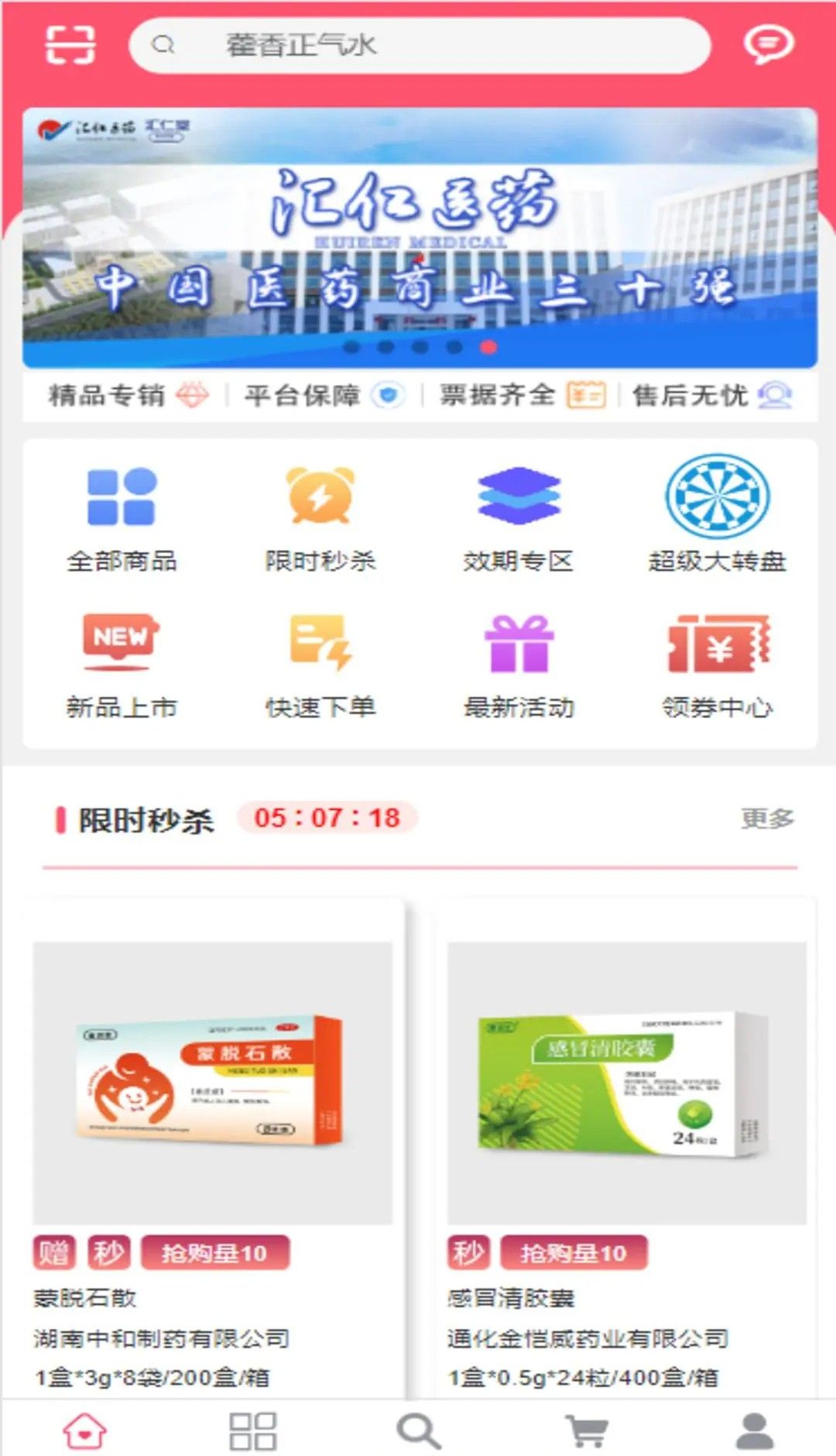Go to the profile tab

point(754,1430)
